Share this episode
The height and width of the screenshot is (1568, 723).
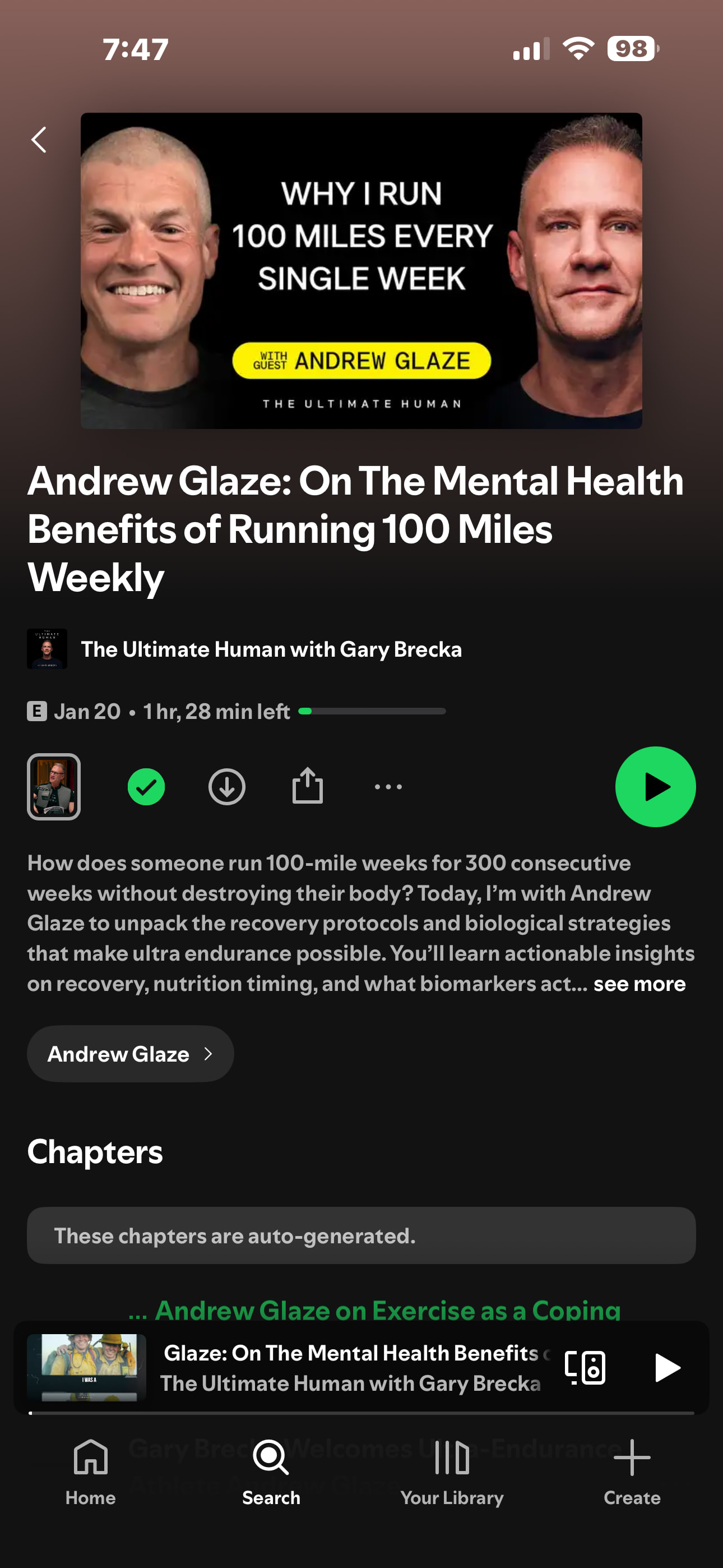pos(307,786)
